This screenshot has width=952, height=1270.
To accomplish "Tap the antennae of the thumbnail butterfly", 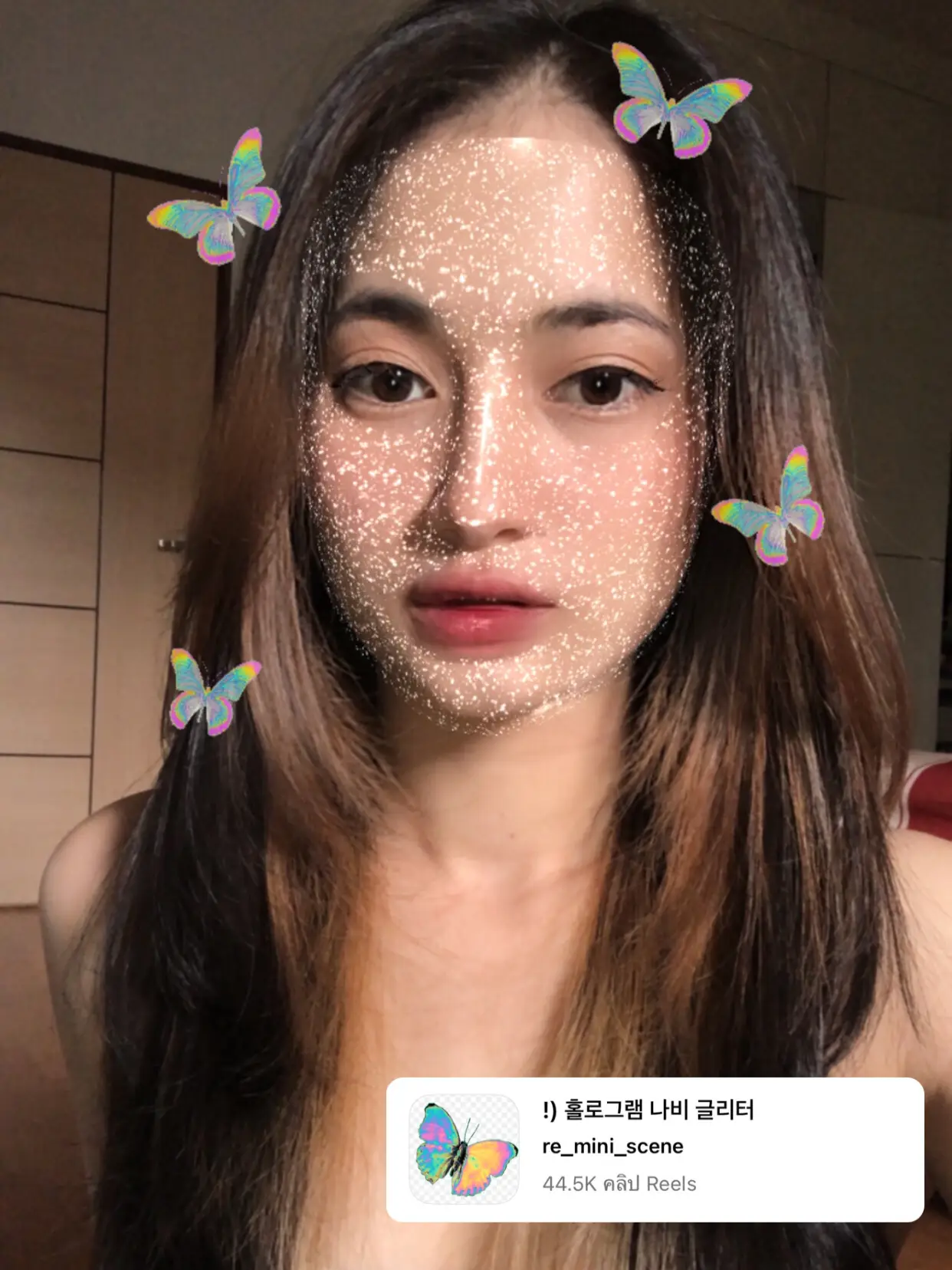I will pos(470,1127).
